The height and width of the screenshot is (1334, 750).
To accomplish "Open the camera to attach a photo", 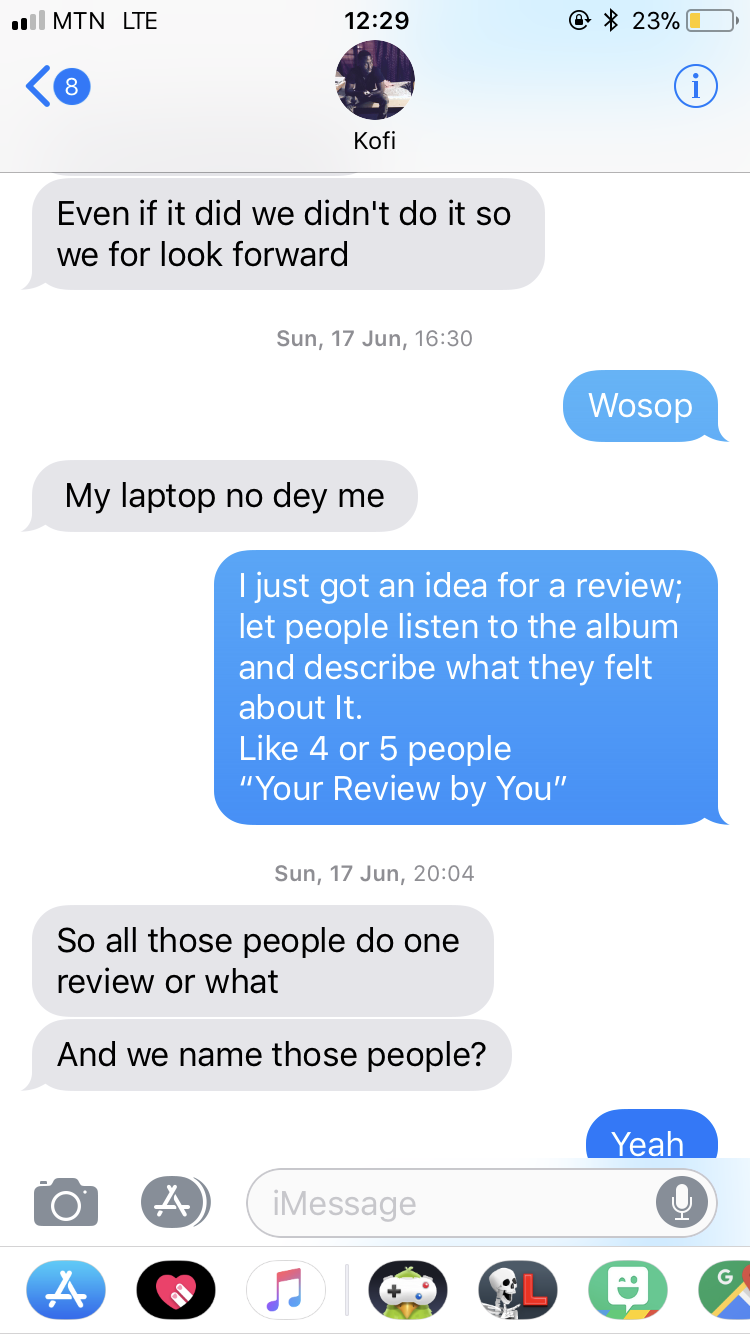I will click(66, 1202).
